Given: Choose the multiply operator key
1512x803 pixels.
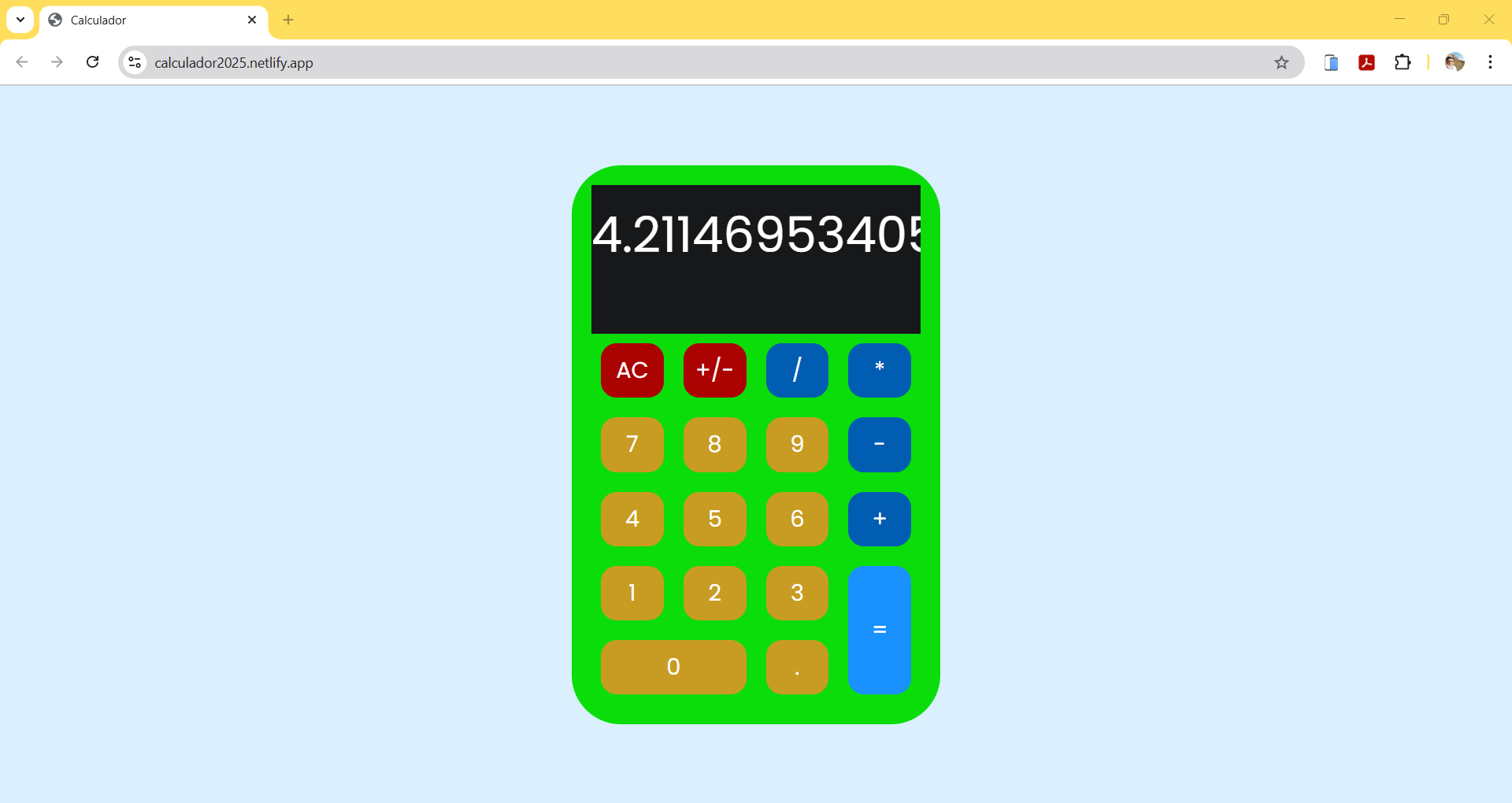Looking at the screenshot, I should coord(879,370).
